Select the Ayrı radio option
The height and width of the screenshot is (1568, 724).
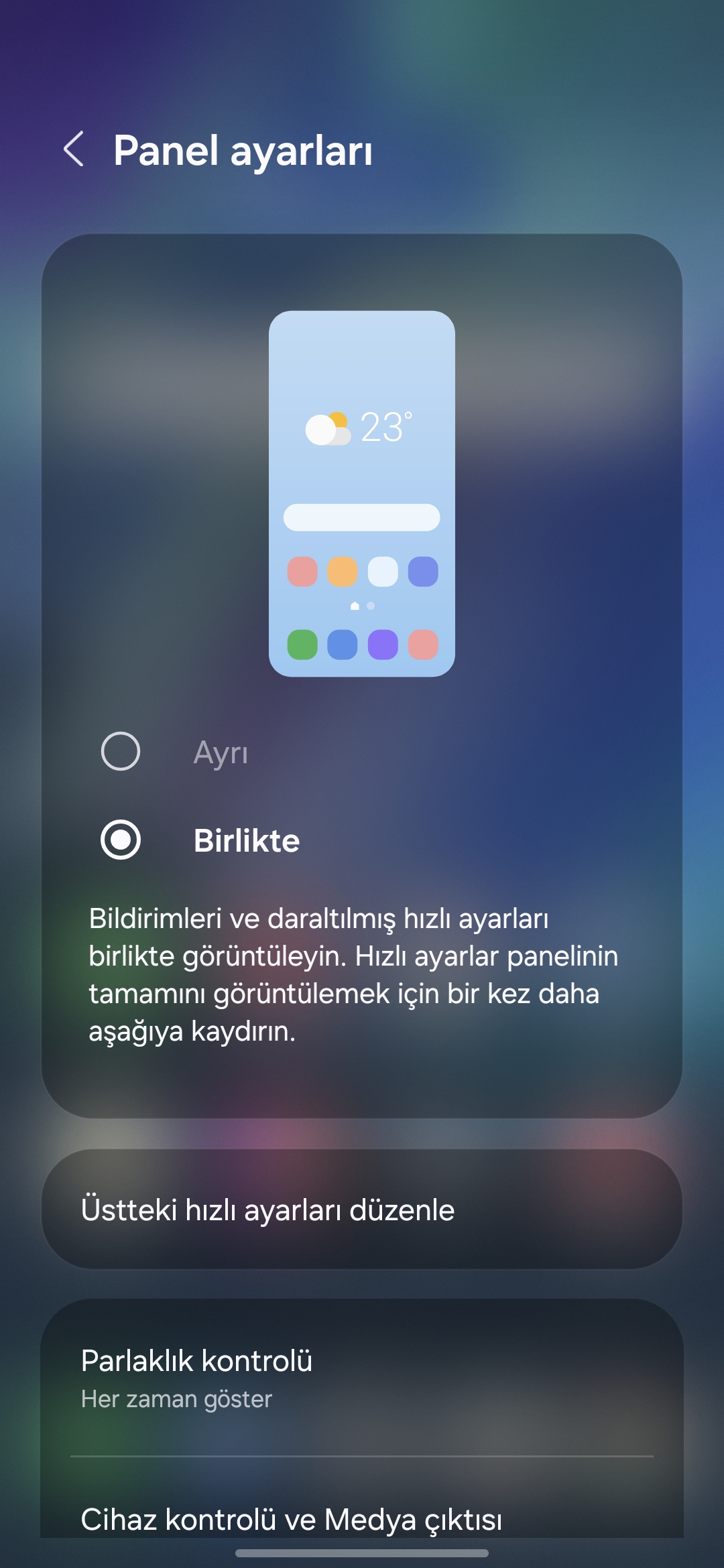(x=121, y=751)
